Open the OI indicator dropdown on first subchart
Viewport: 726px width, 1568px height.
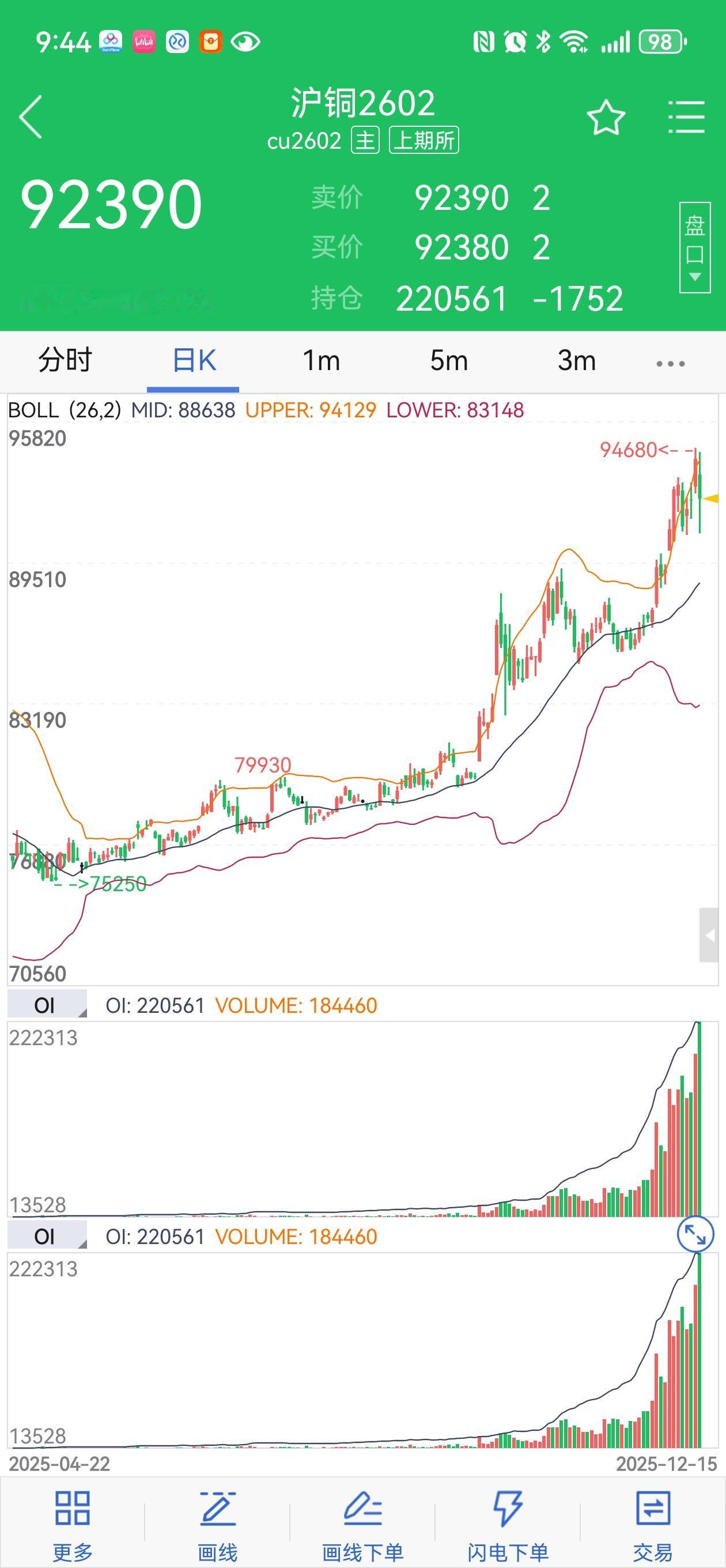48,1005
